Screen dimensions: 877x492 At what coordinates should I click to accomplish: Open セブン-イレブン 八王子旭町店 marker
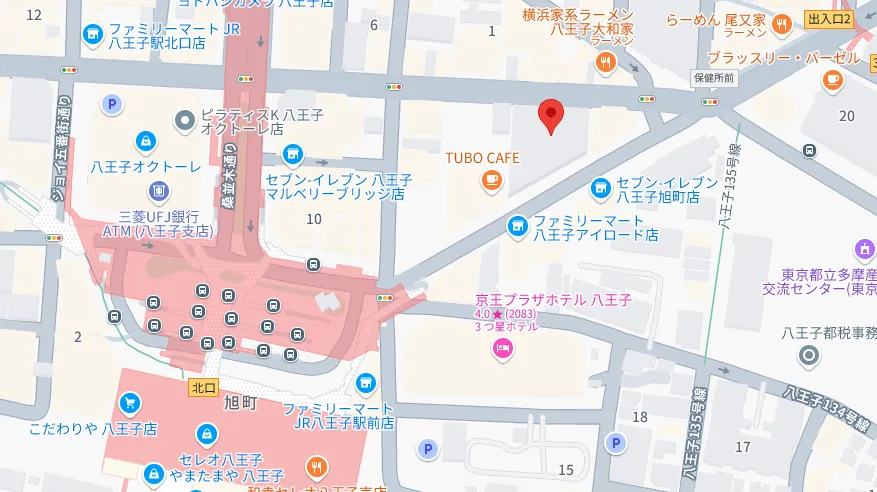coord(600,186)
